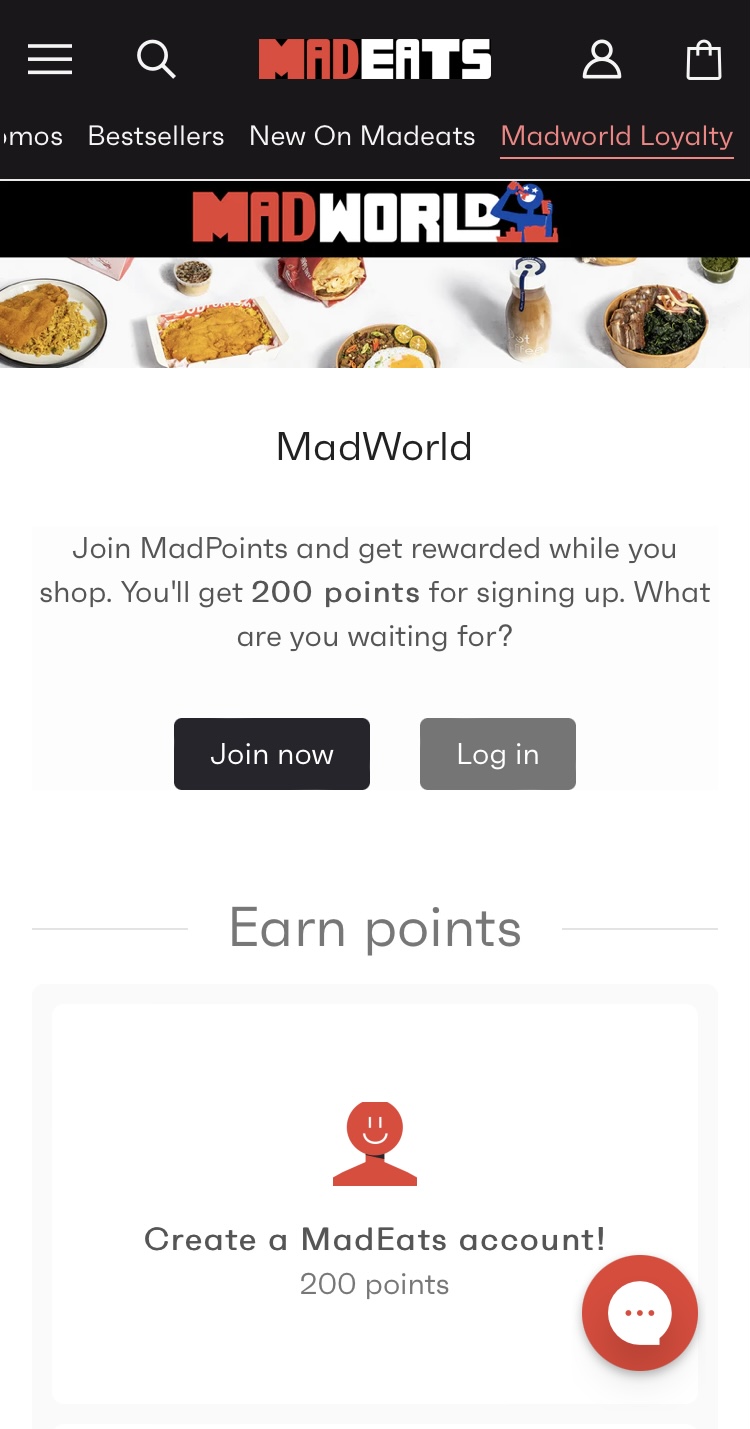Tap the Log in button
Viewport: 750px width, 1429px height.
498,754
